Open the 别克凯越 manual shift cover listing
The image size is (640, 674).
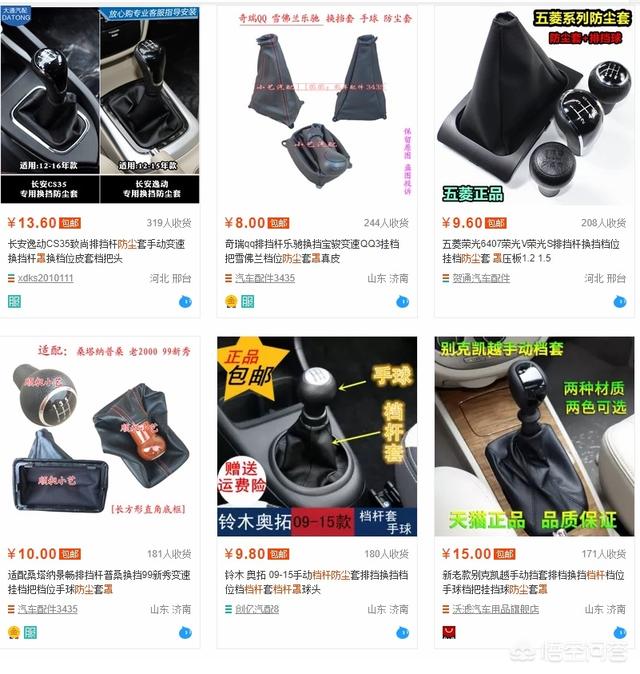click(533, 582)
